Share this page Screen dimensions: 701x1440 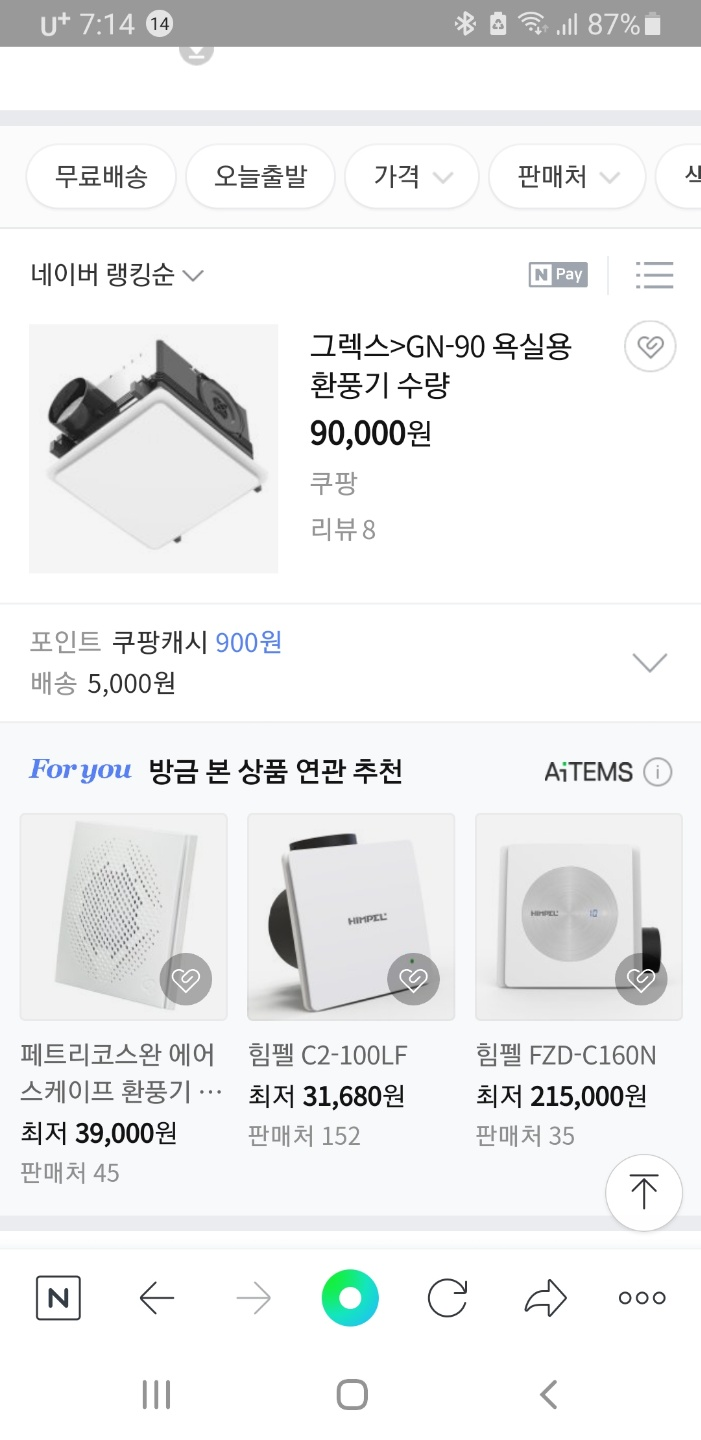(x=545, y=1298)
